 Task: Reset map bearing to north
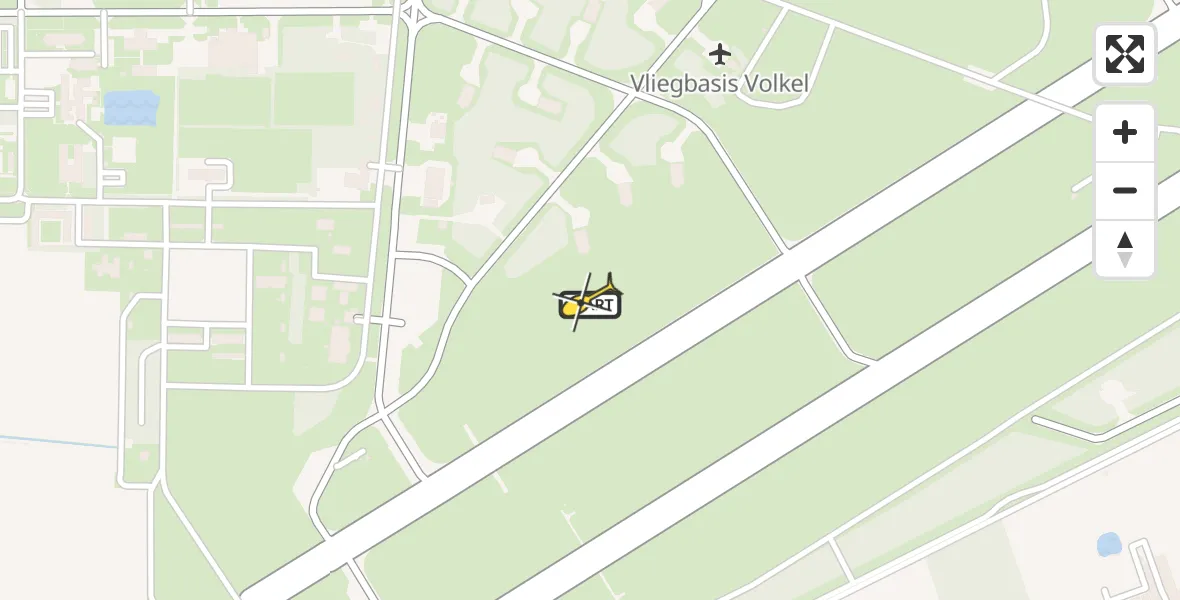[1124, 249]
